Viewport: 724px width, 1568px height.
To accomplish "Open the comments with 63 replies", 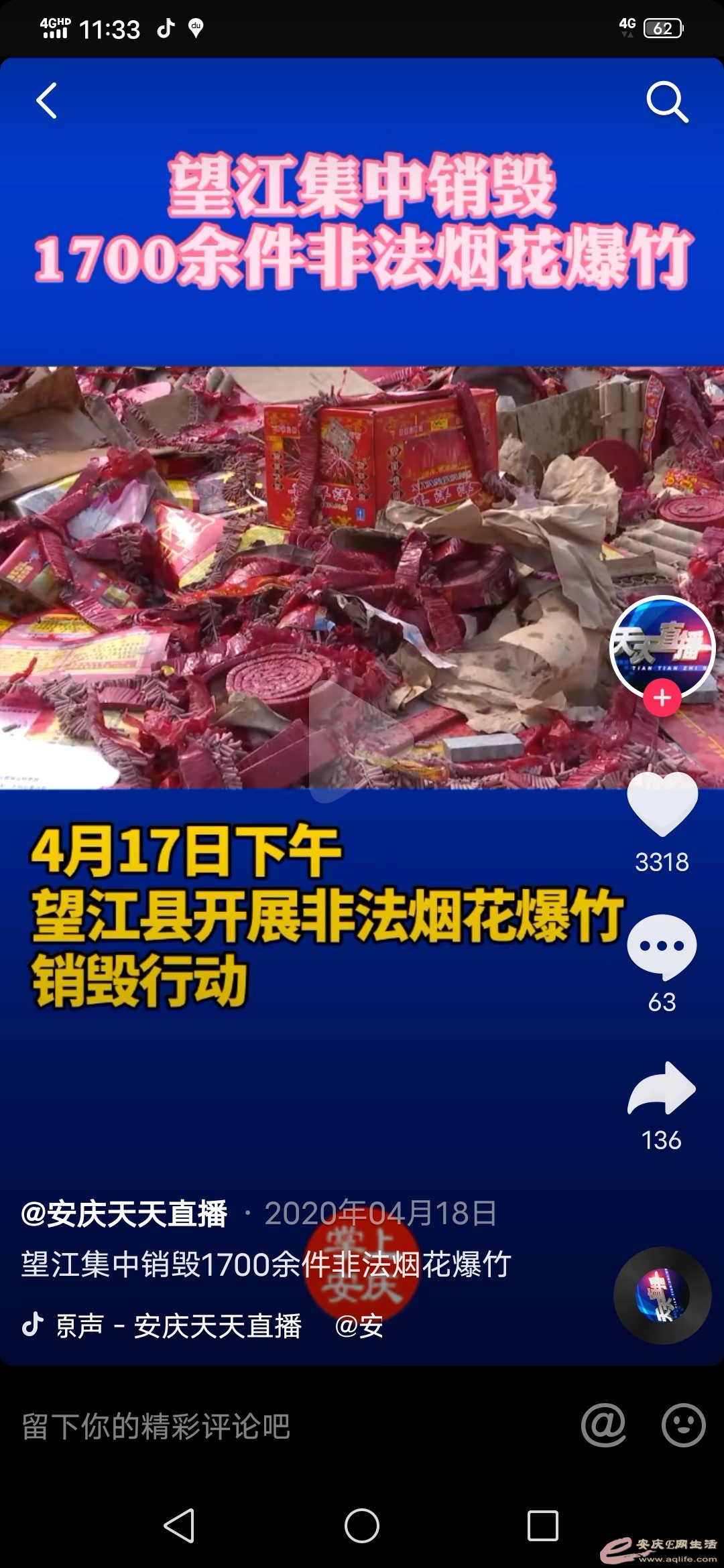I will pyautogui.click(x=662, y=948).
